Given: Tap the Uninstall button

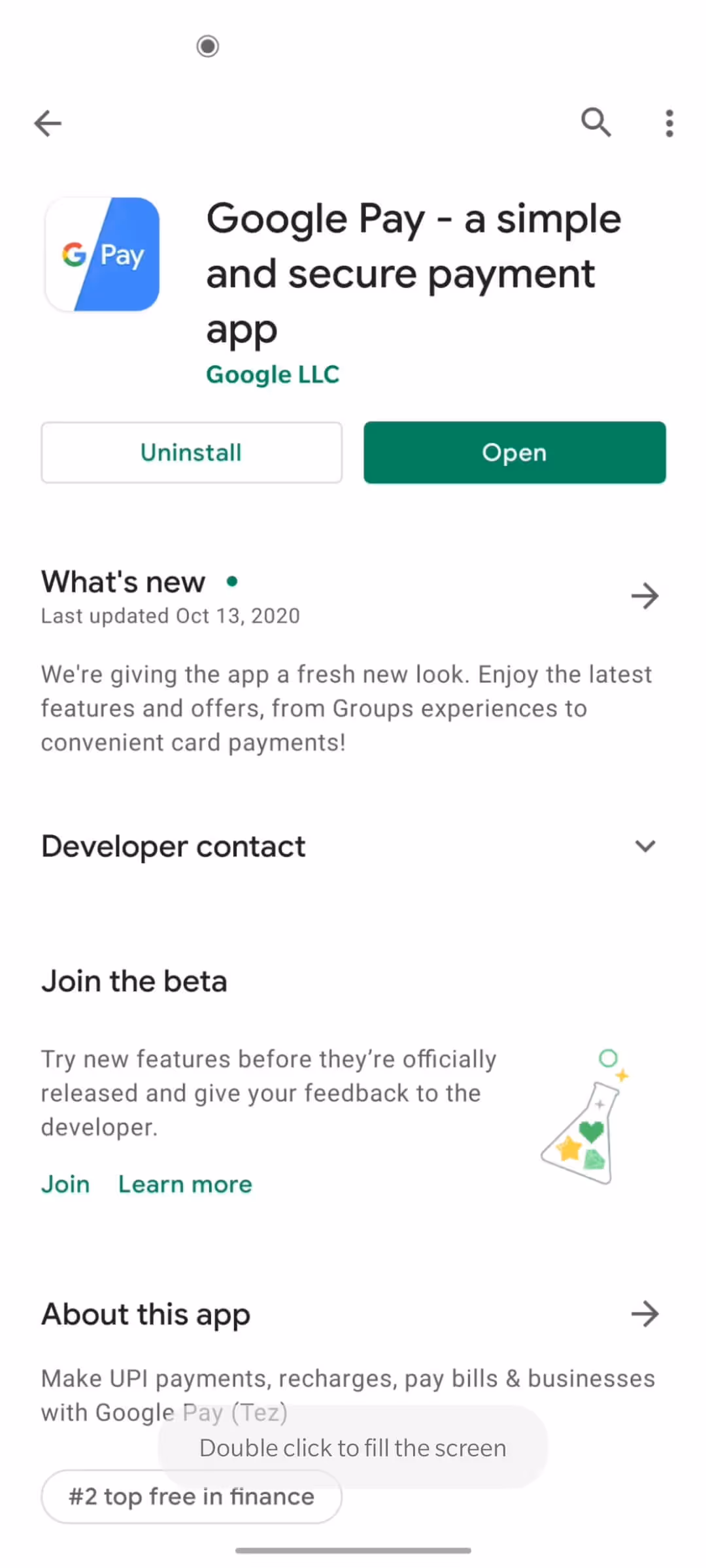Looking at the screenshot, I should [x=192, y=452].
